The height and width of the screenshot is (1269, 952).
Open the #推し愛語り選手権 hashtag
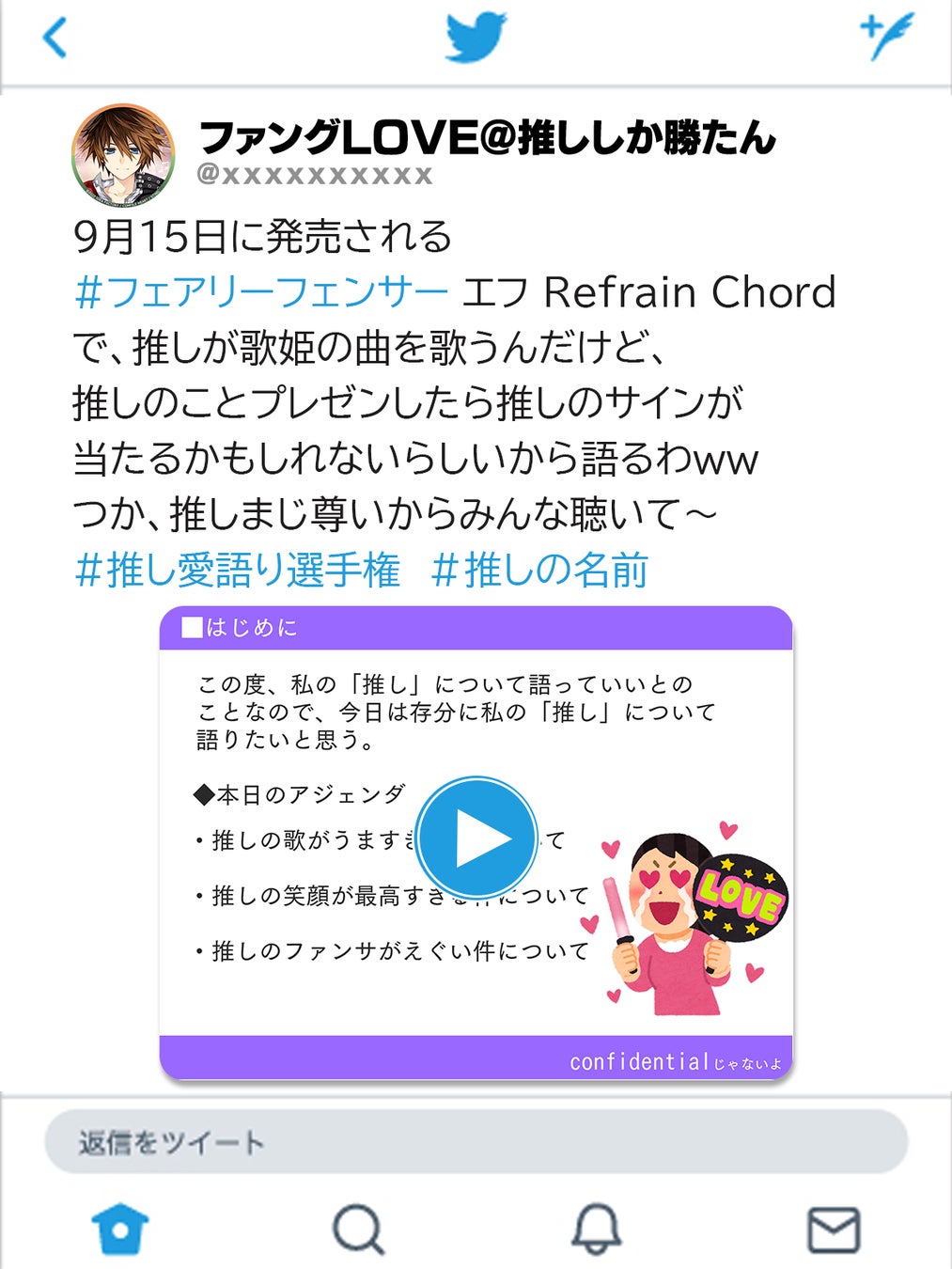(x=238, y=570)
